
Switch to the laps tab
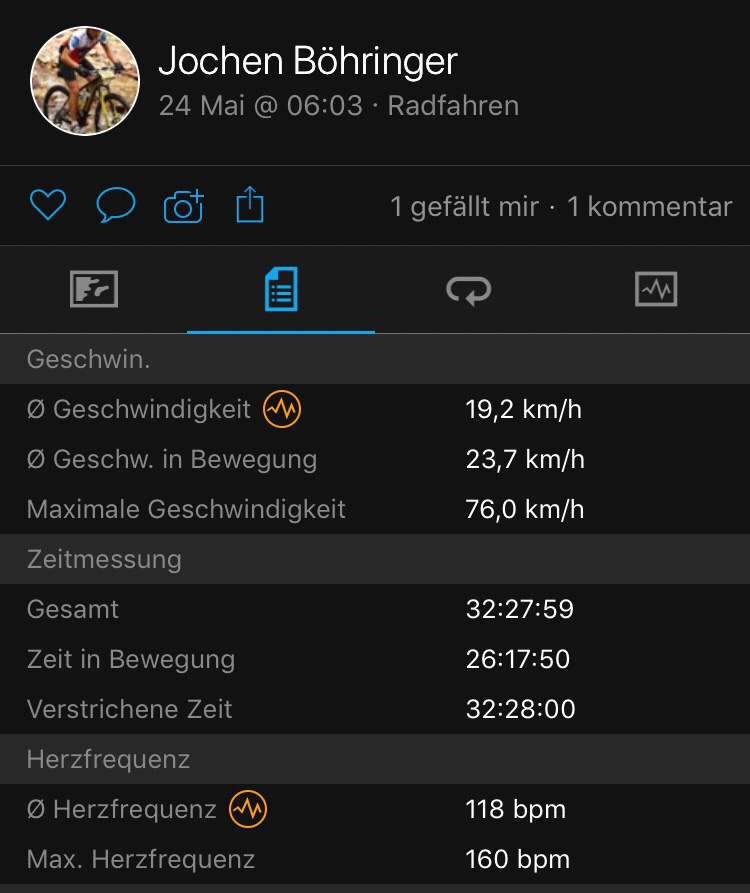click(x=468, y=290)
